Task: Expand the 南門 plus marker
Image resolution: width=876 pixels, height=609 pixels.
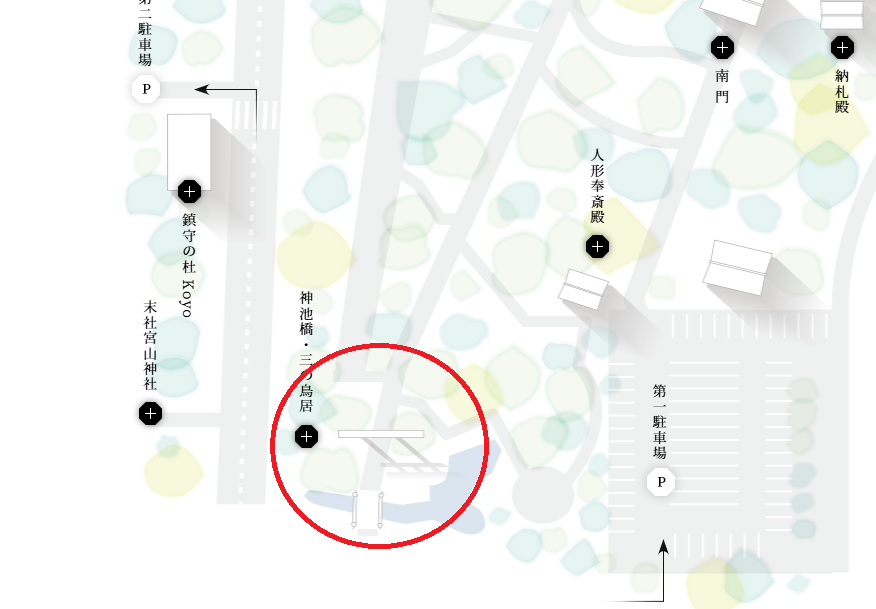Action: tap(722, 47)
